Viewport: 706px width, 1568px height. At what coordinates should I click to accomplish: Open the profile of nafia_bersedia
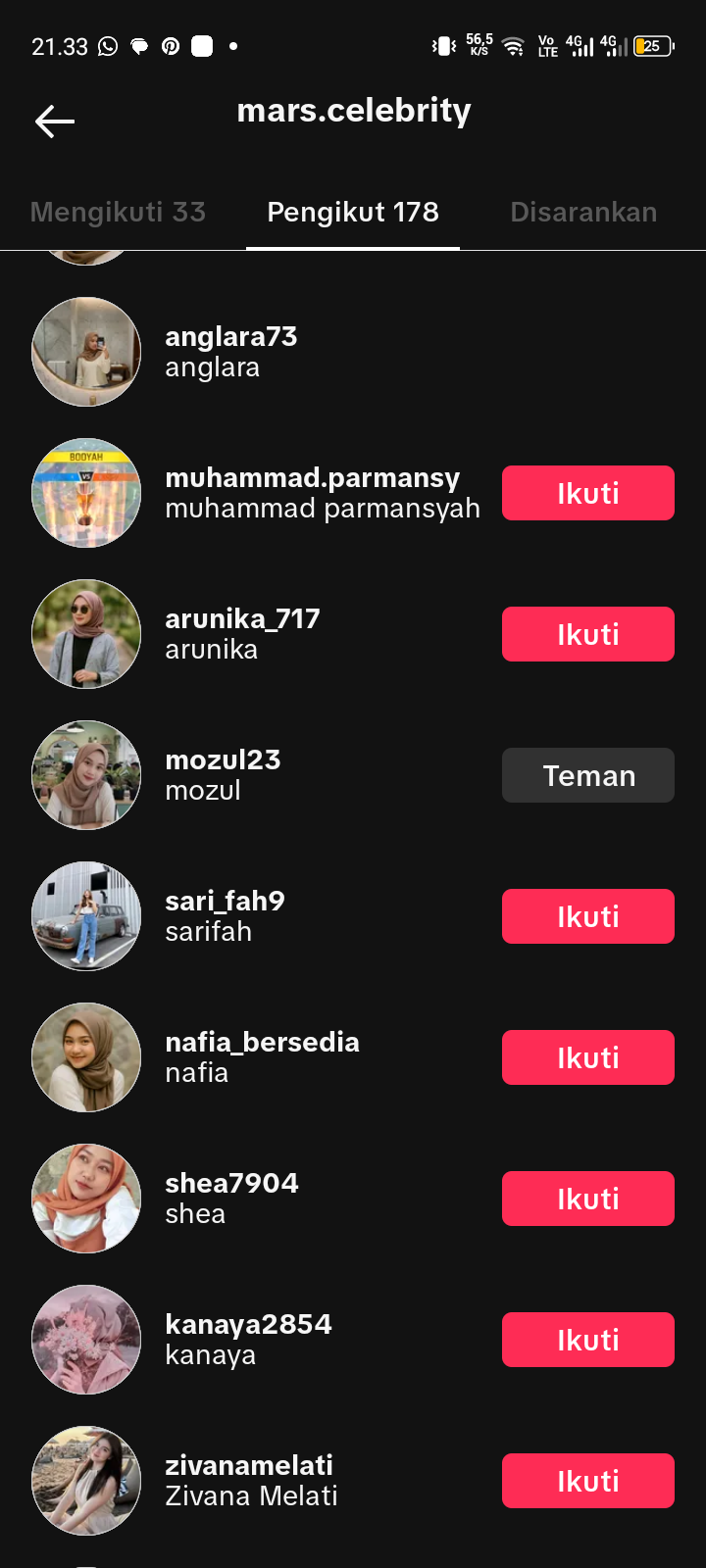(x=262, y=1057)
